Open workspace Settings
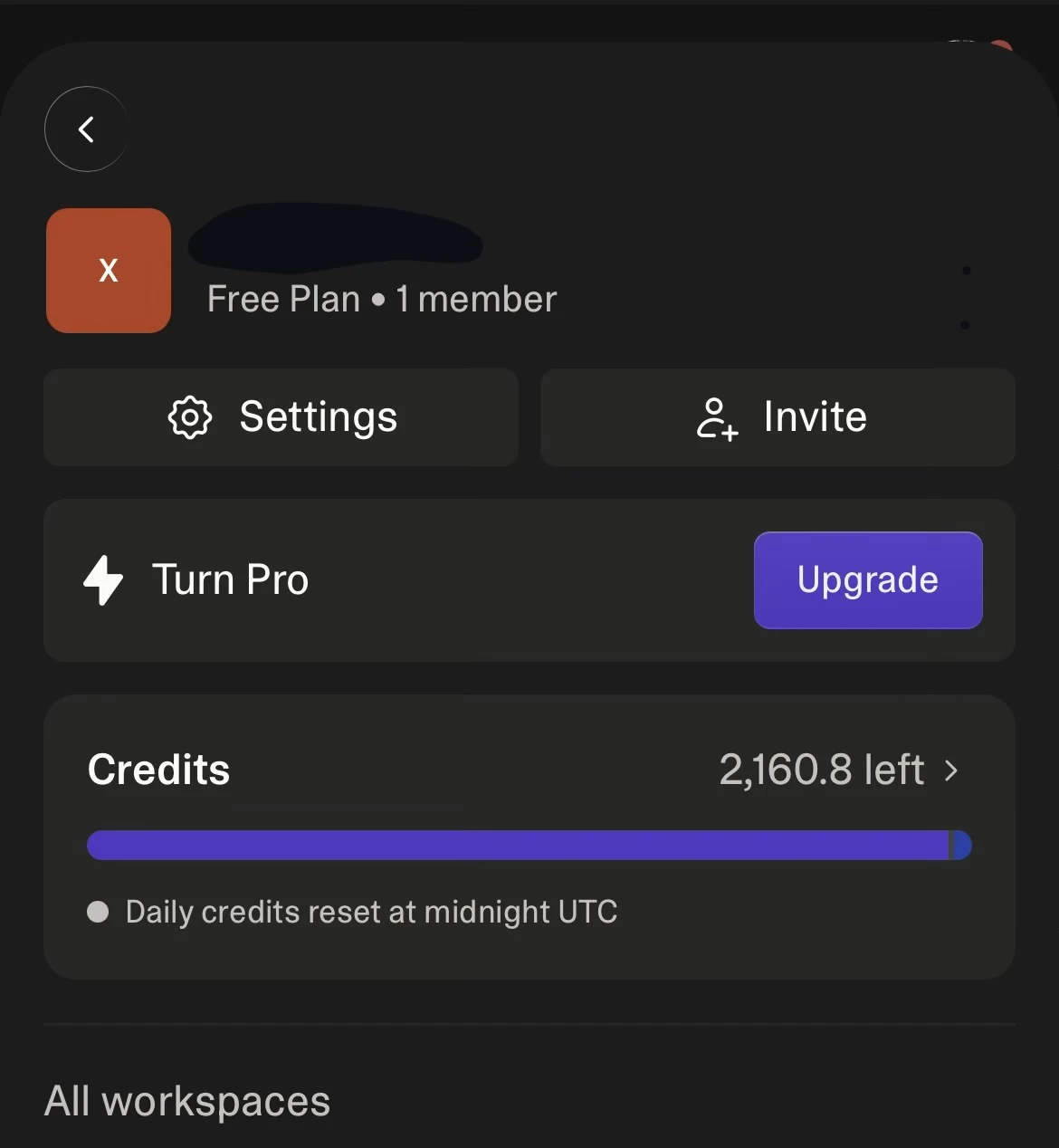The image size is (1059, 1148). (x=281, y=417)
